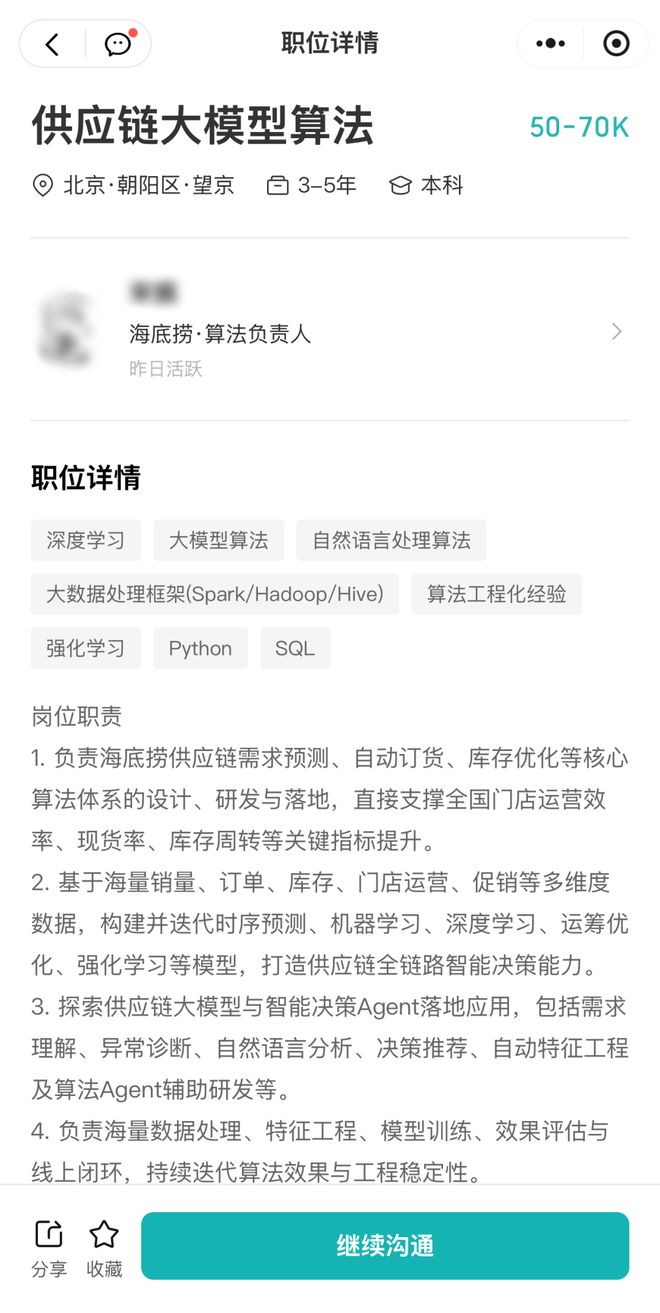Select the 强化学习 tag
Viewport: 660px width, 1313px height.
pos(86,648)
